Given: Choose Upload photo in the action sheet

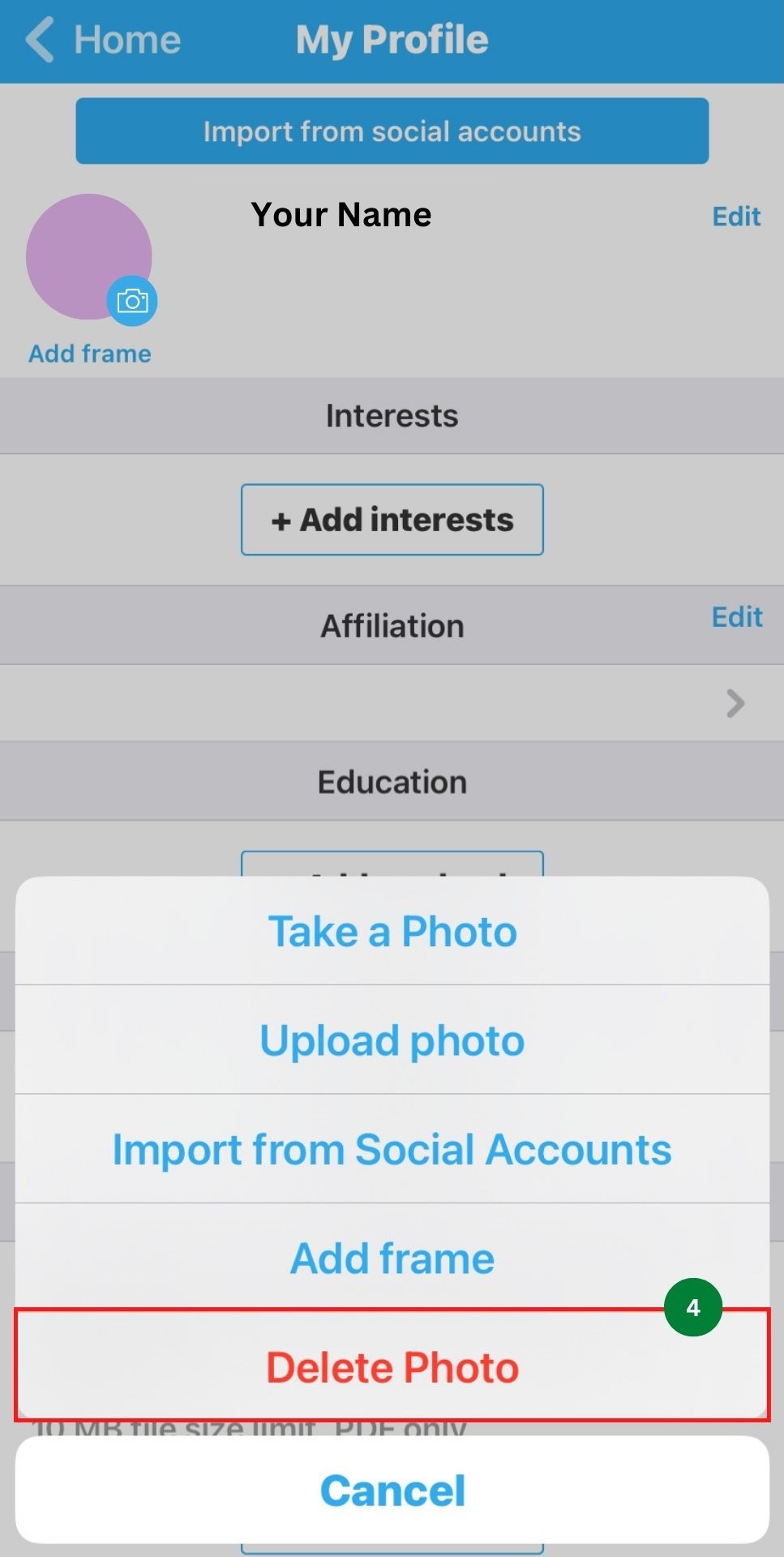Looking at the screenshot, I should pyautogui.click(x=392, y=1040).
